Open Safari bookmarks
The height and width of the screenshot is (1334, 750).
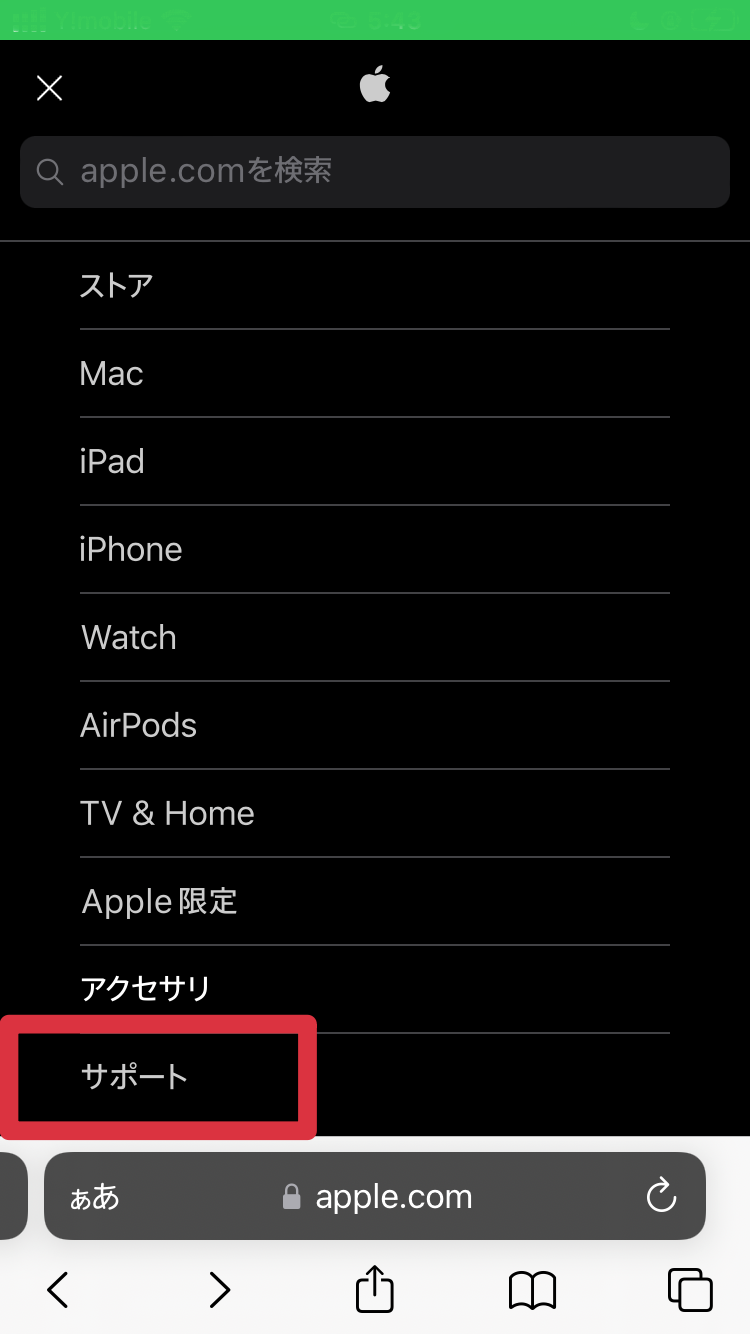[532, 1291]
